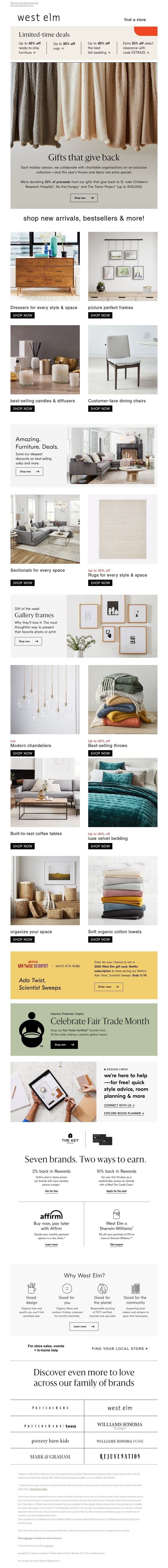This screenshot has width=168, height=1568.
Task: Shop Customer-fave dining chairs
Action: [x=100, y=408]
